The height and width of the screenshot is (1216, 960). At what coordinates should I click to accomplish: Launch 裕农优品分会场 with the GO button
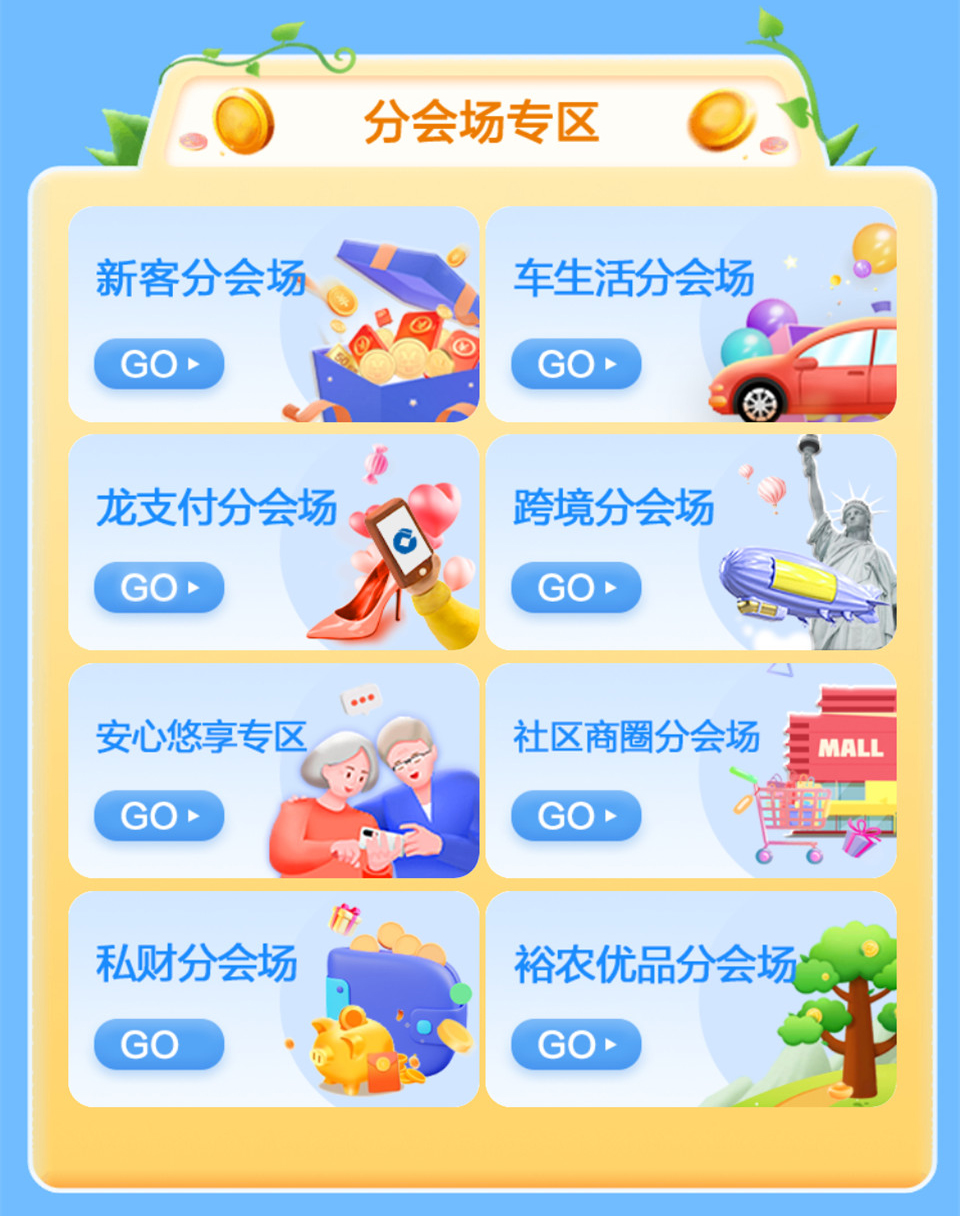576,1045
